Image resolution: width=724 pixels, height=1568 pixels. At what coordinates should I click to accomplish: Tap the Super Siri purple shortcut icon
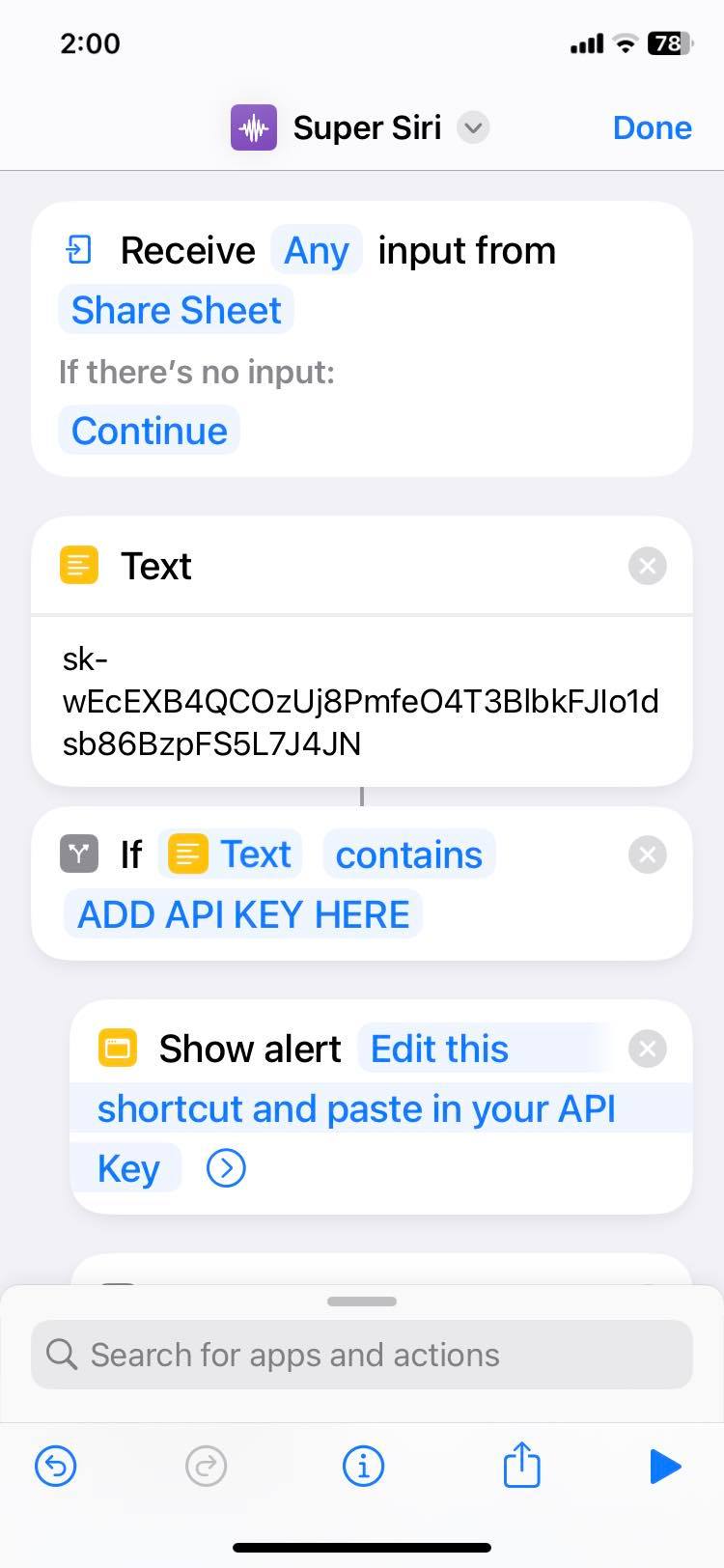tap(253, 126)
